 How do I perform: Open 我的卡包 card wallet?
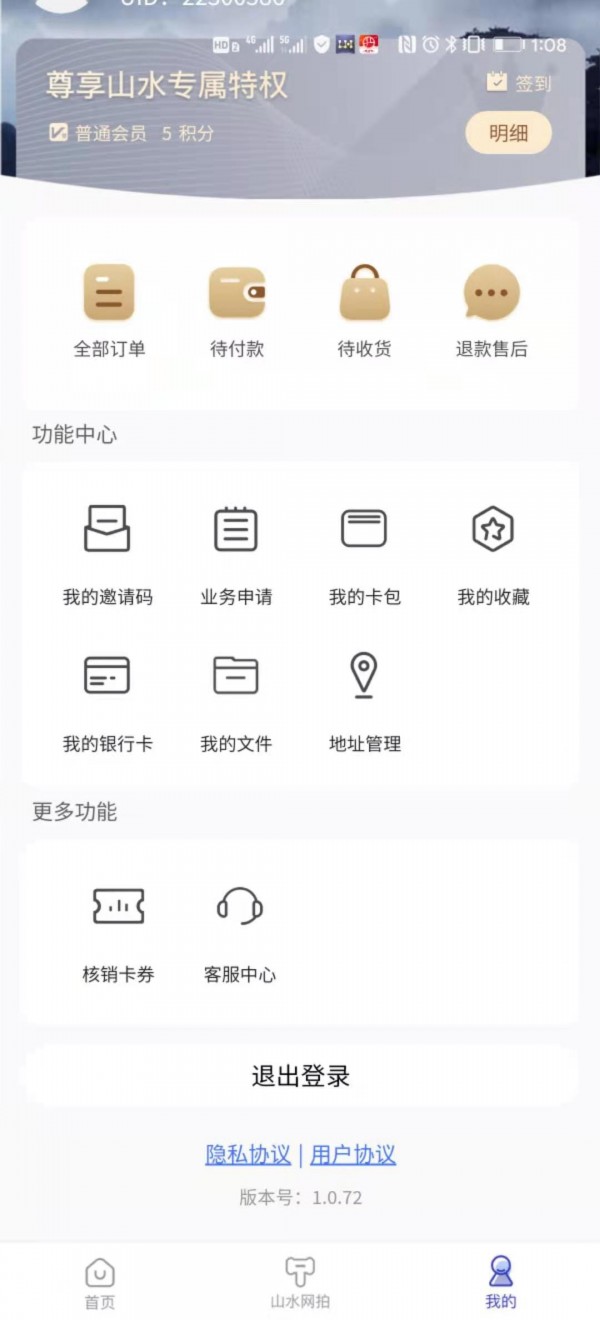tap(364, 555)
